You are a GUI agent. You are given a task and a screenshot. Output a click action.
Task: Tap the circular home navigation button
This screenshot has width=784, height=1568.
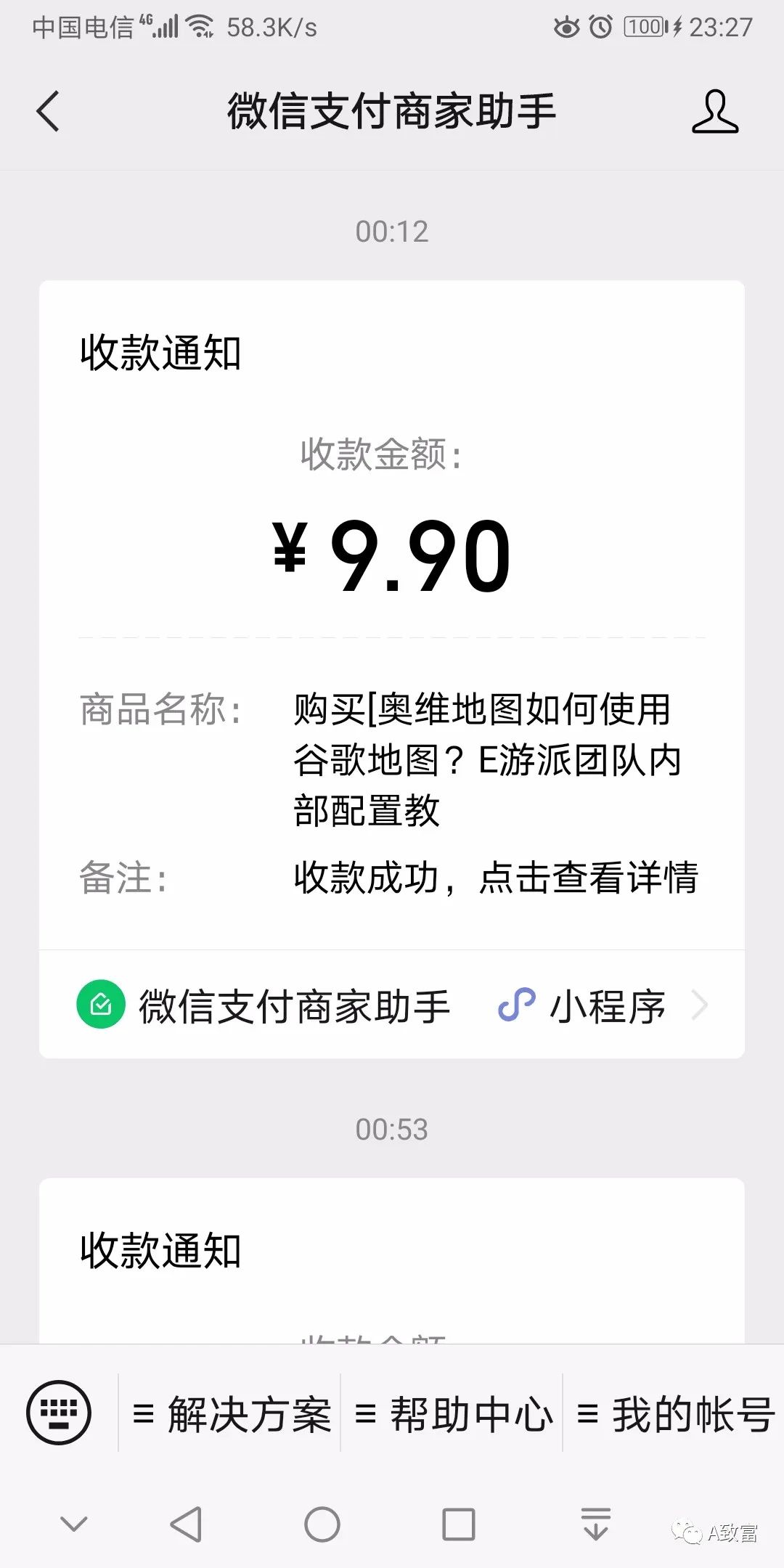pyautogui.click(x=319, y=1521)
